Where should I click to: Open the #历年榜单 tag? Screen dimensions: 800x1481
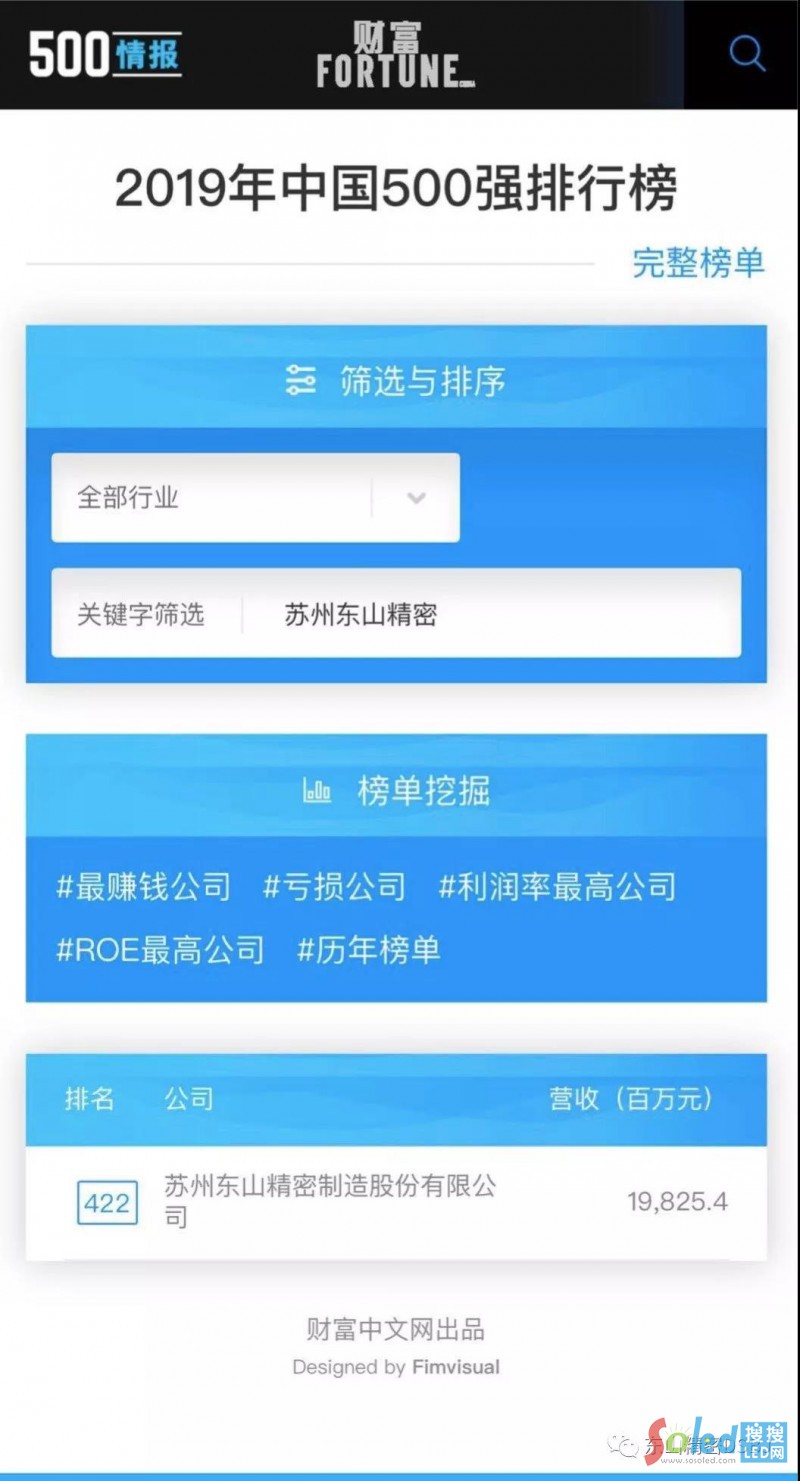pos(368,949)
